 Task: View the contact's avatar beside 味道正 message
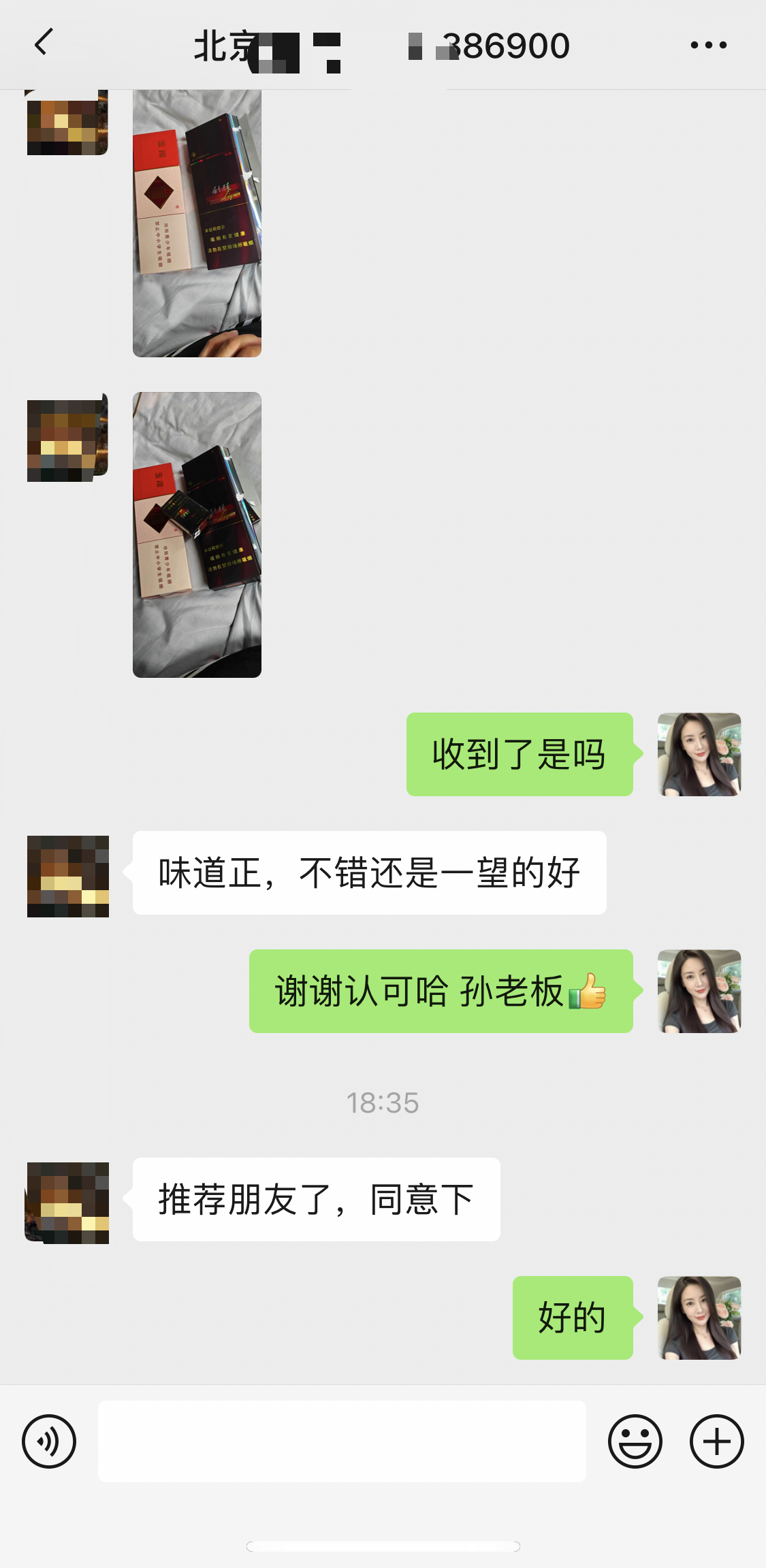click(67, 876)
